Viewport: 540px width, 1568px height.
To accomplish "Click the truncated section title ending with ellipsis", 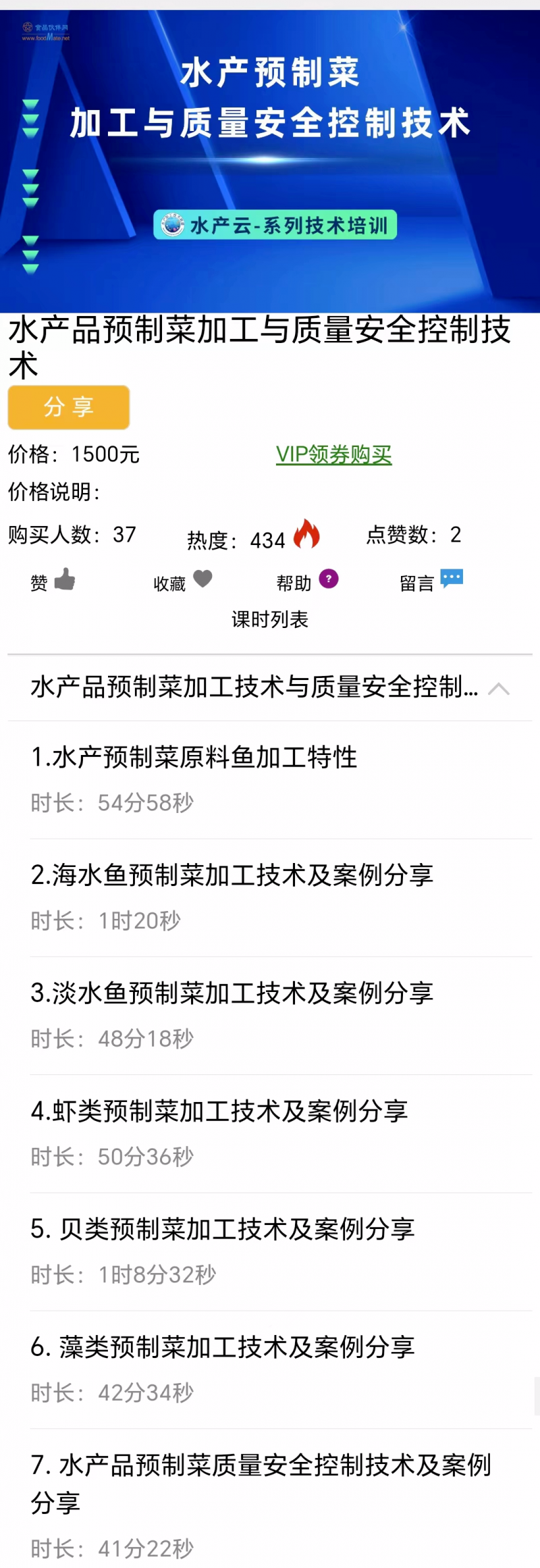I will [x=254, y=687].
